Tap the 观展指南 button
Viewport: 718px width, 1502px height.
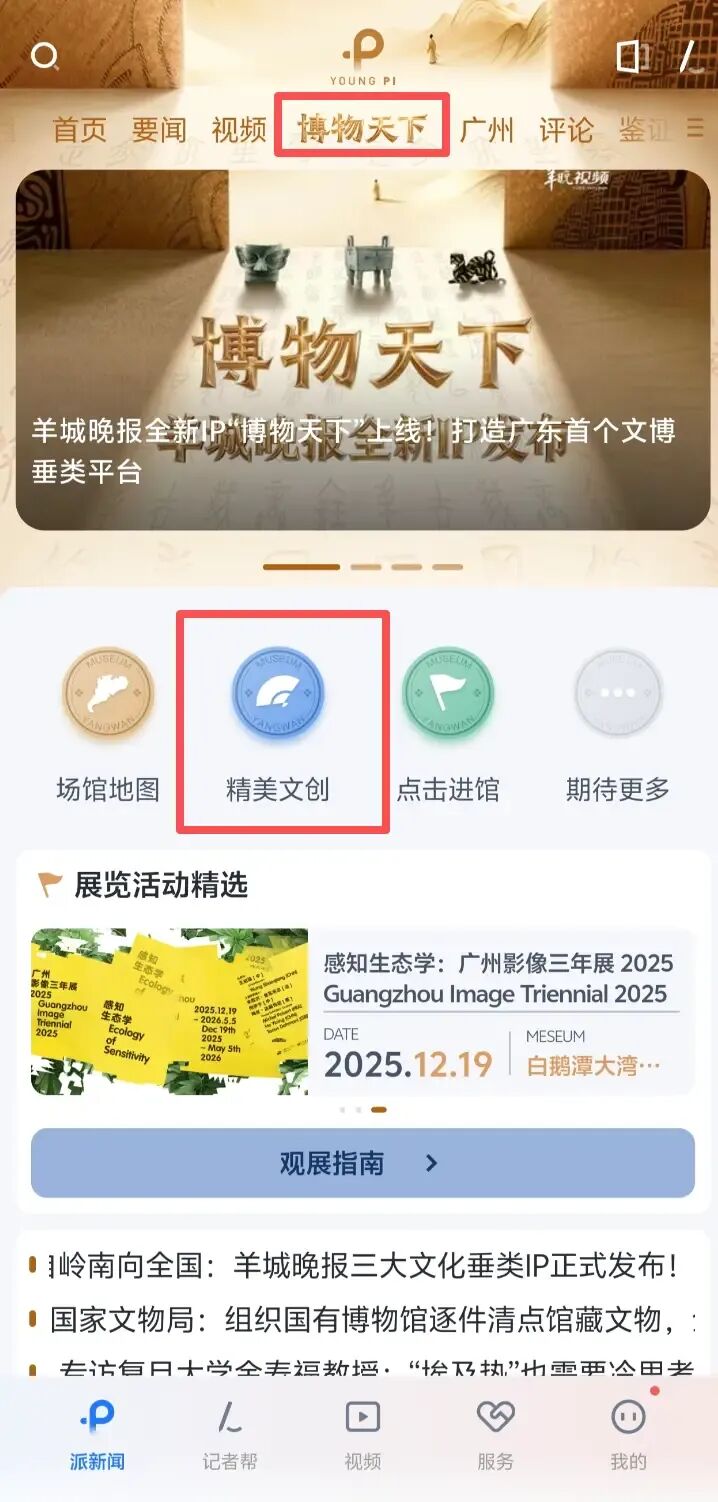(x=362, y=1163)
